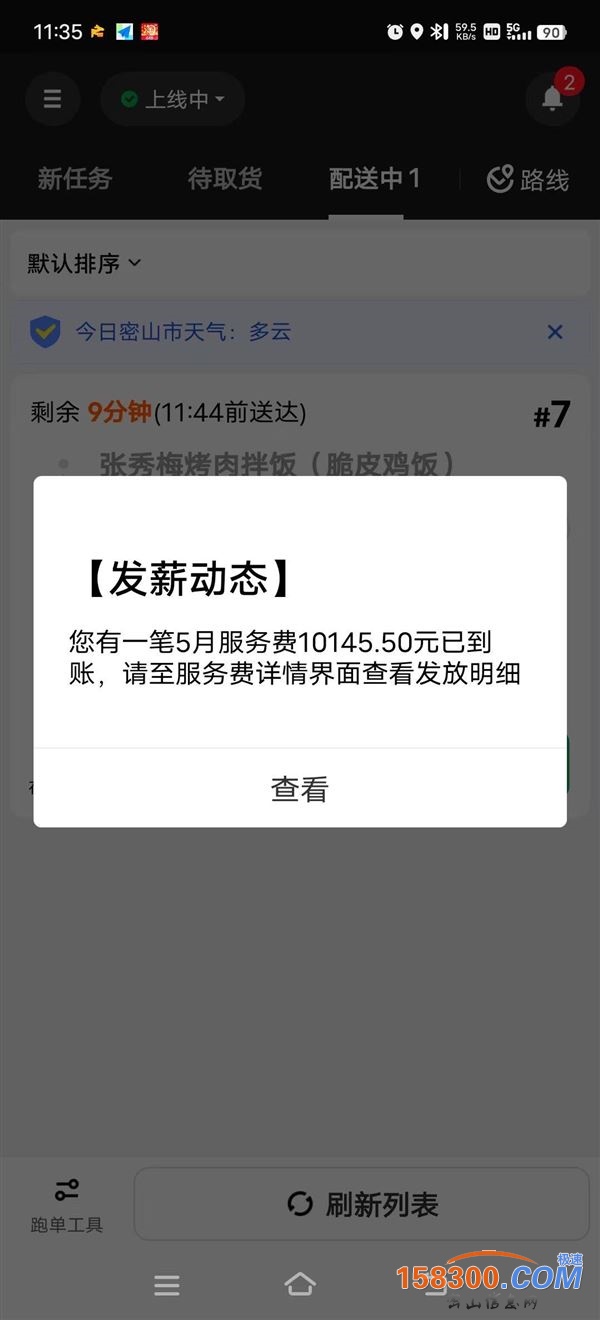Switch to the 待取货 tab
Image resolution: width=600 pixels, height=1320 pixels.
[225, 179]
